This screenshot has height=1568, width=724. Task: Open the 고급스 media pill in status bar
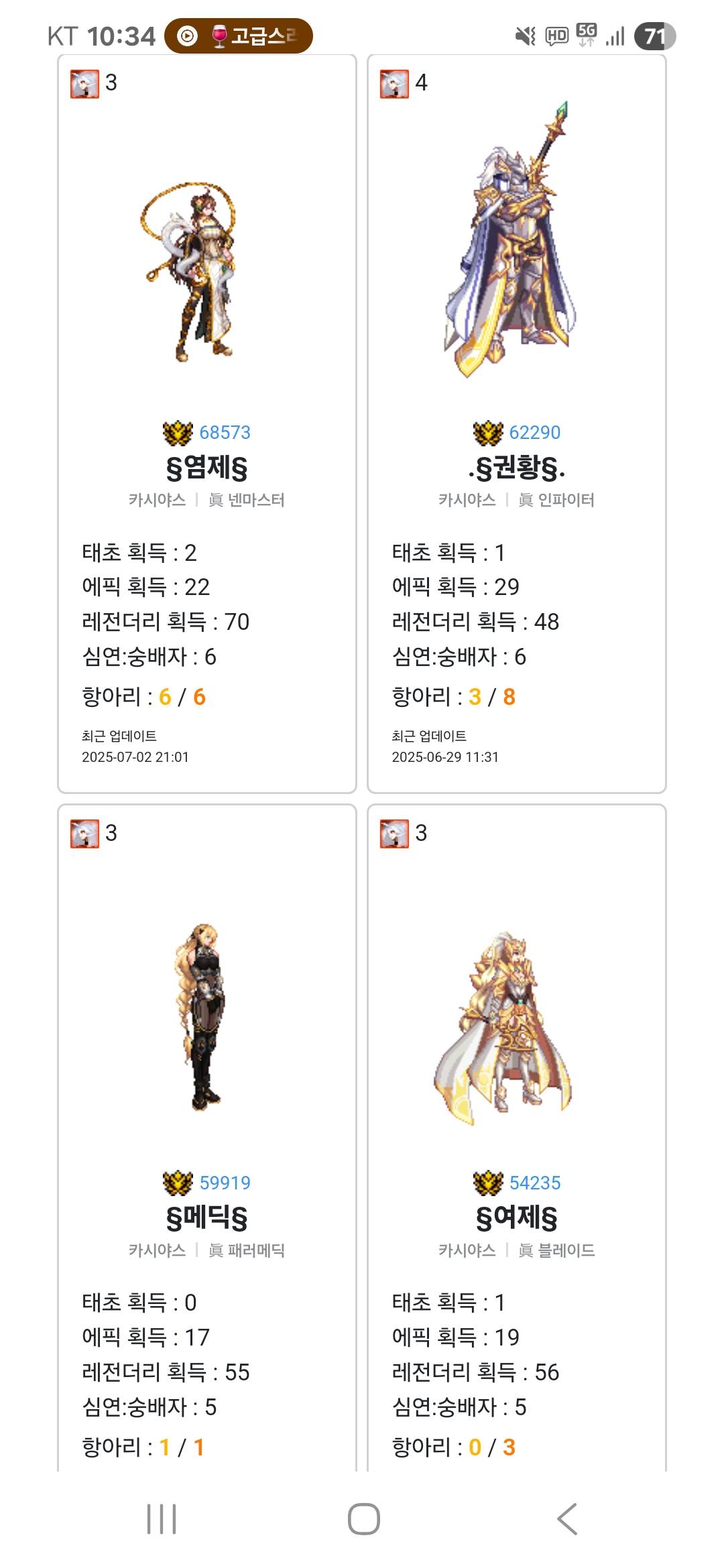click(x=239, y=36)
